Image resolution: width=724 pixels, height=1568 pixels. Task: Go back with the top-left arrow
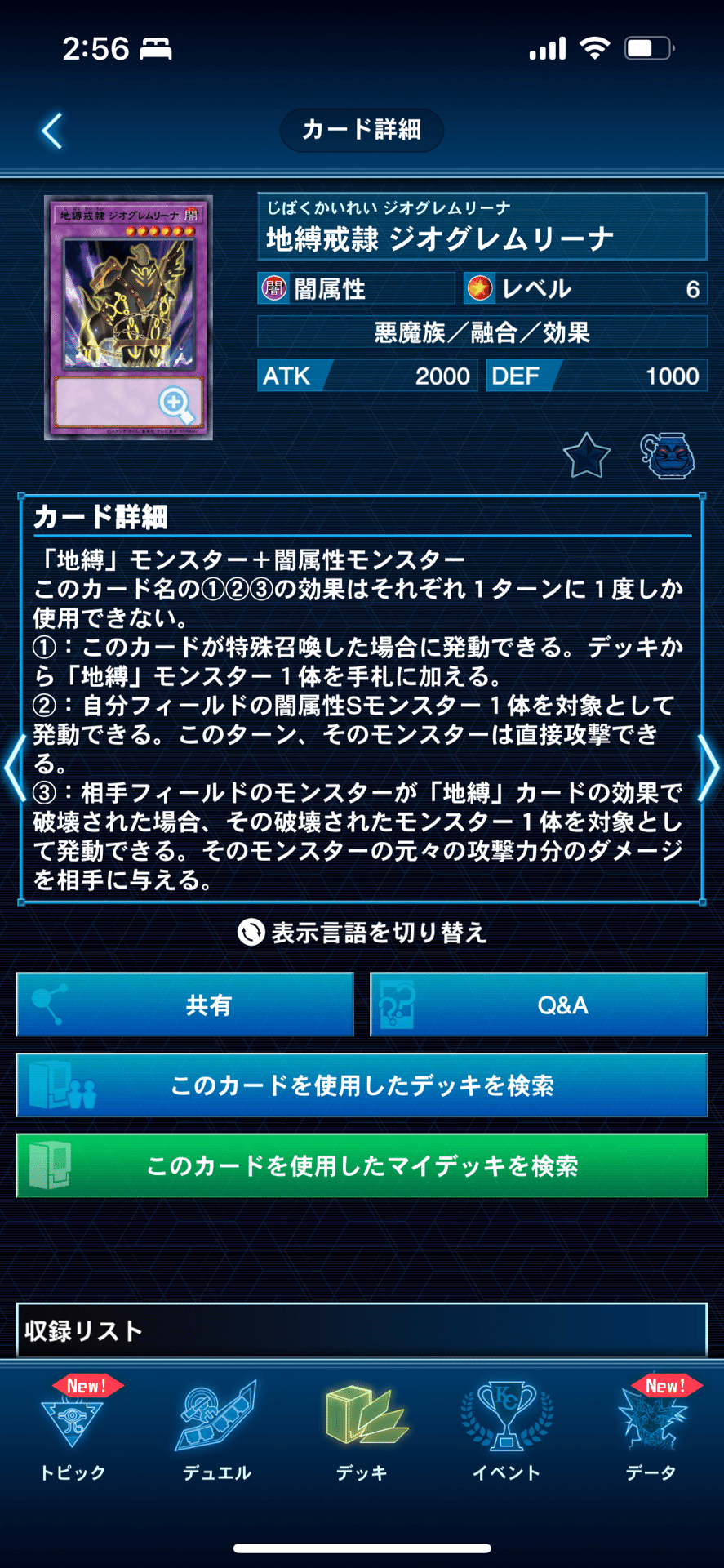(52, 131)
